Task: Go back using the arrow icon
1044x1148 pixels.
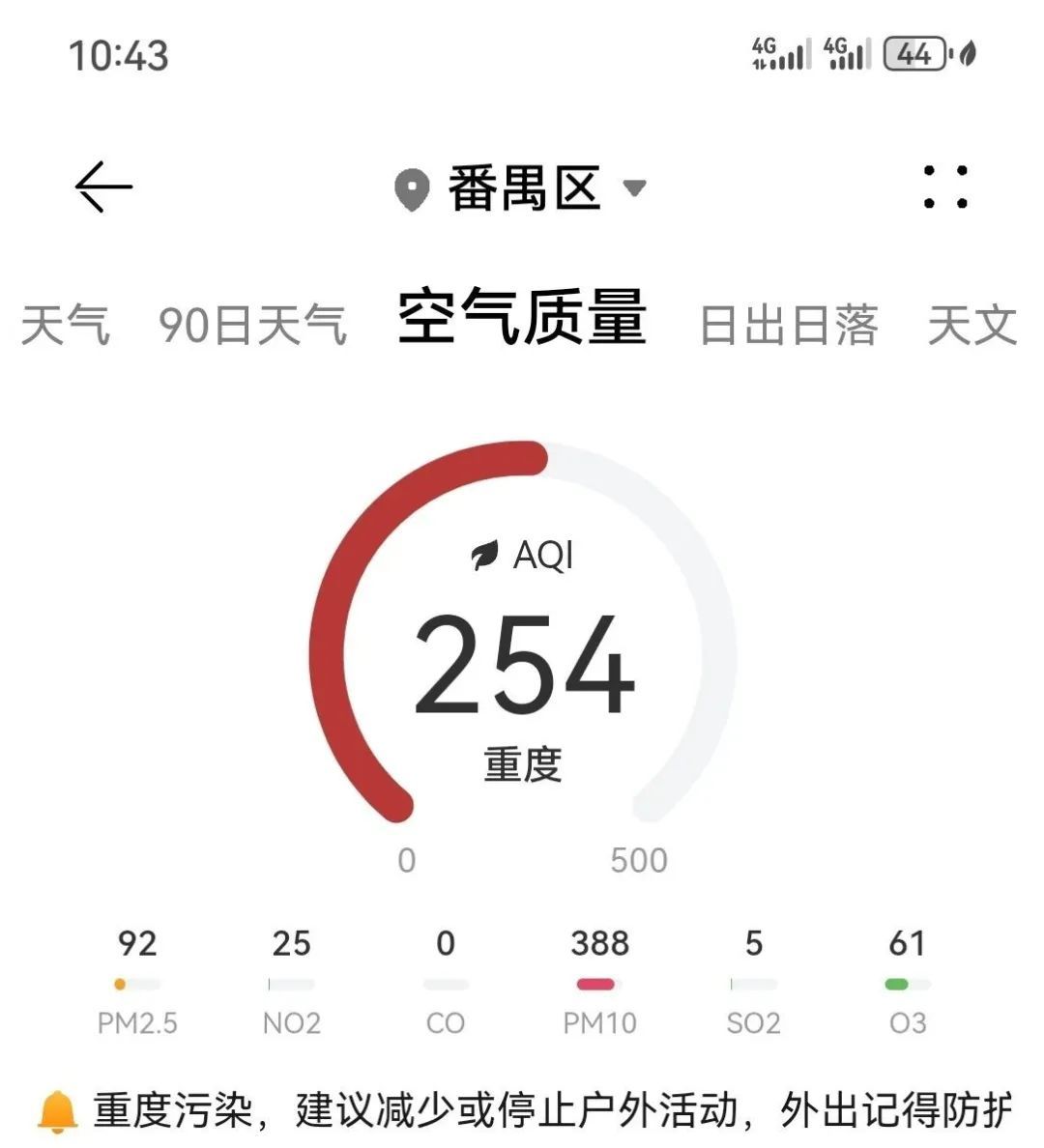Action: pos(103,187)
